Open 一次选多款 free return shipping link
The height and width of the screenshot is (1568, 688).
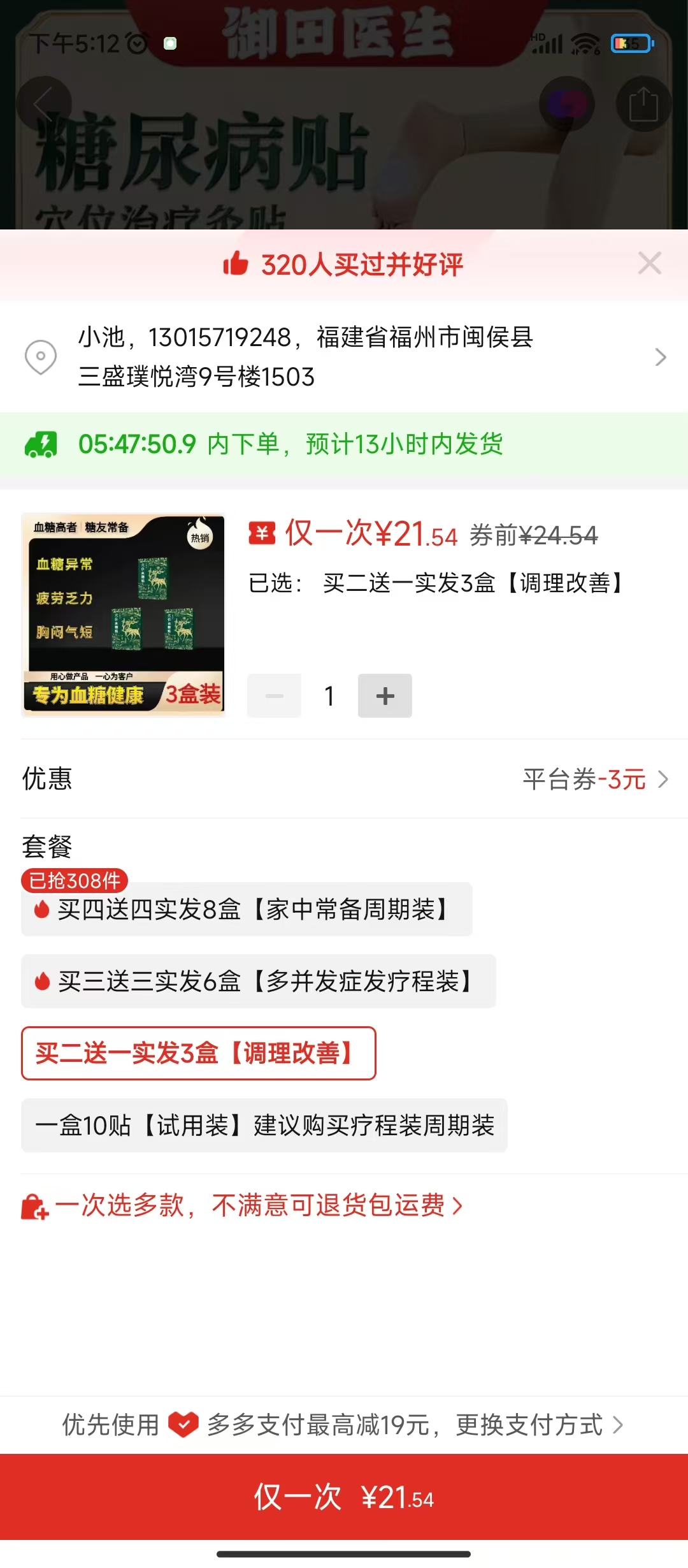point(242,1205)
